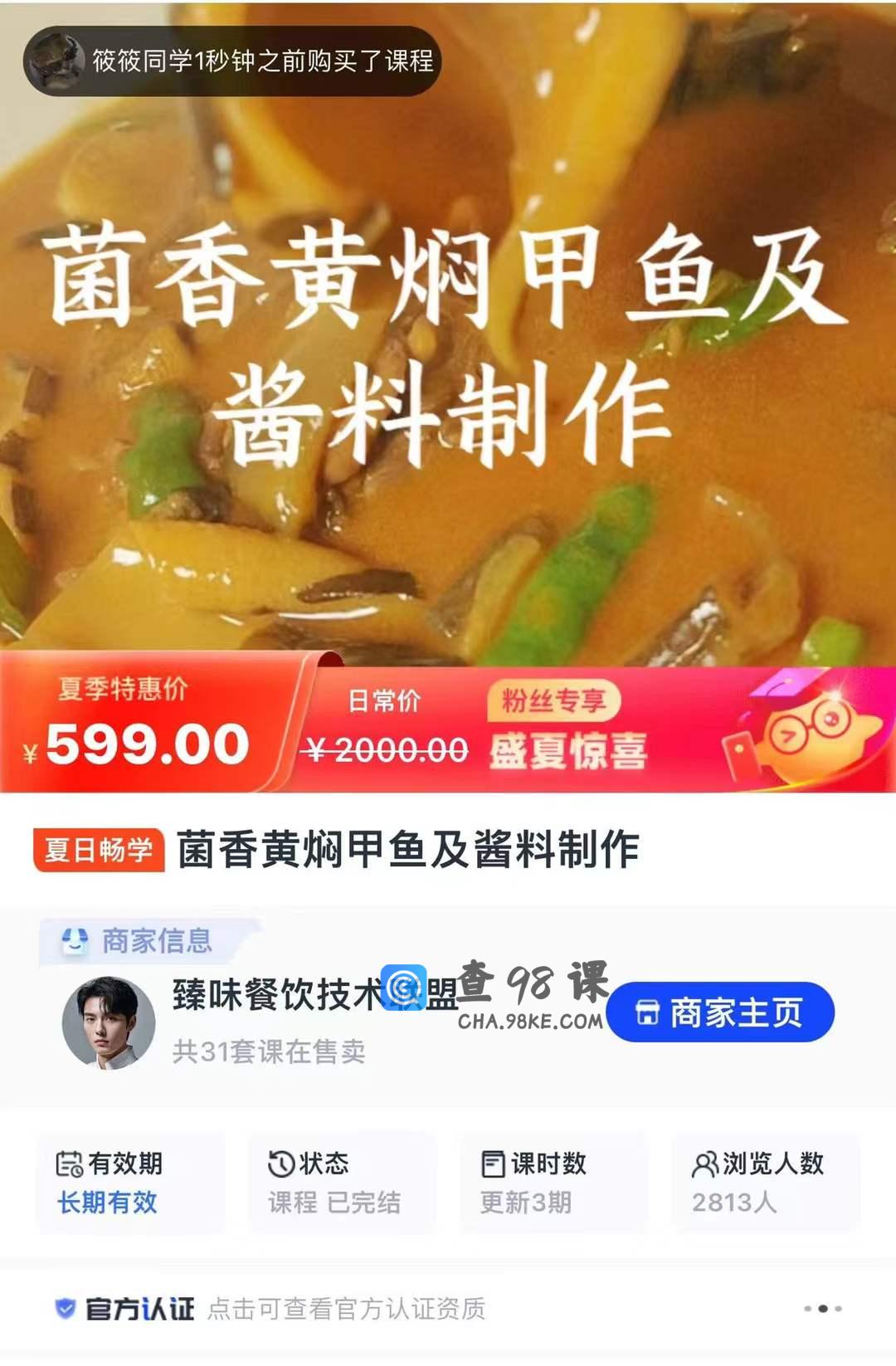The image size is (896, 1366).
Task: Tap the page indicator dots beside 官方认证
Action: tap(822, 1309)
